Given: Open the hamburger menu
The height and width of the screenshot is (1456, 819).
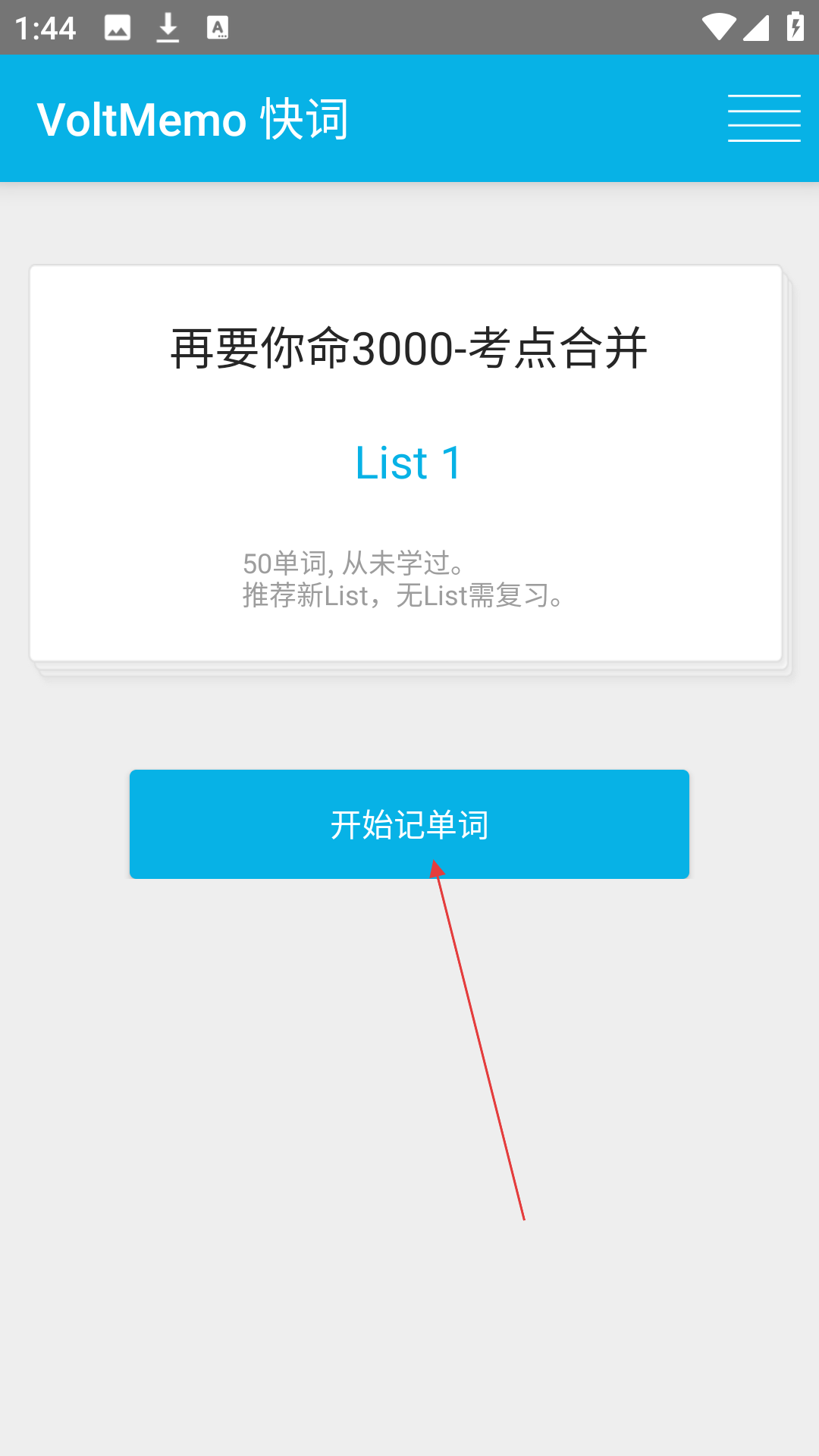Looking at the screenshot, I should pyautogui.click(x=764, y=118).
